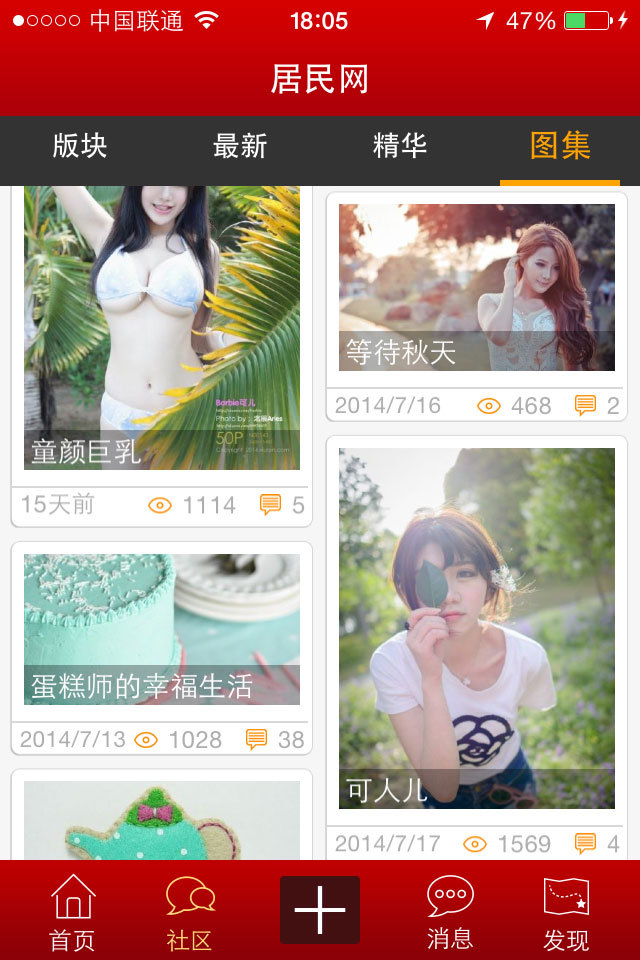Screen dimensions: 640x960
Task: Open the 蛋糕师的幸福生活 album card
Action: [161, 629]
